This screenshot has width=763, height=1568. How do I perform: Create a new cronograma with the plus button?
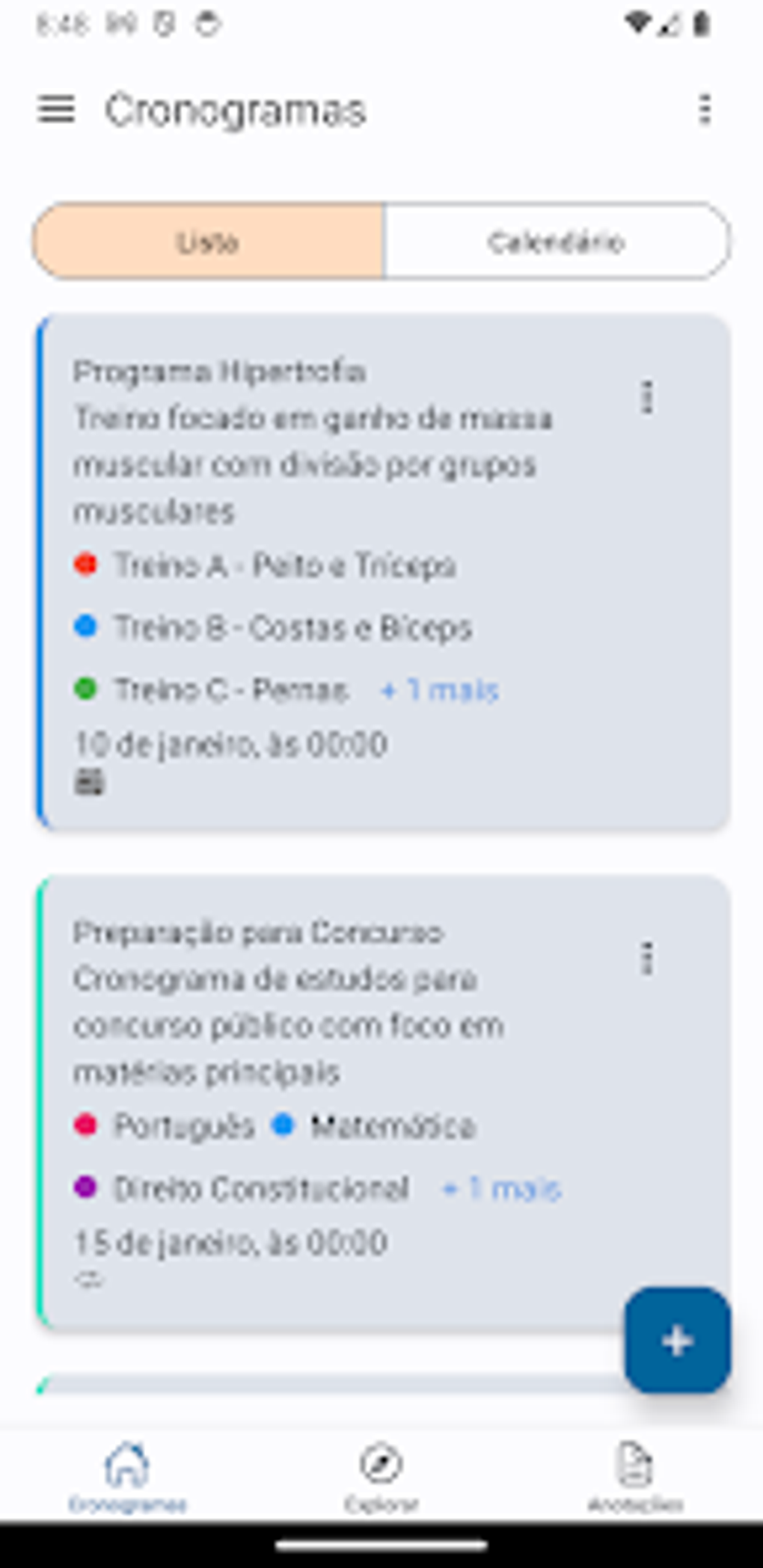coord(675,1341)
